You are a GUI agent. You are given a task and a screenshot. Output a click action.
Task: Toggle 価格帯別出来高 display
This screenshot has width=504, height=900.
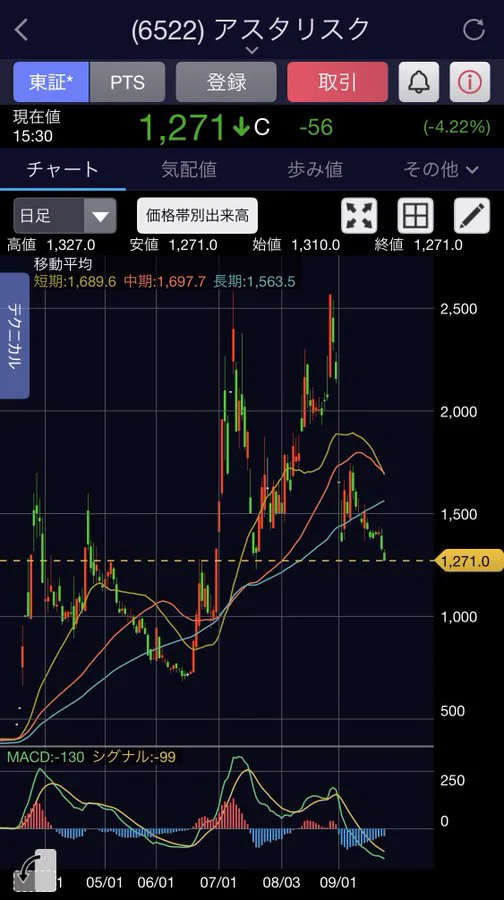[x=197, y=216]
